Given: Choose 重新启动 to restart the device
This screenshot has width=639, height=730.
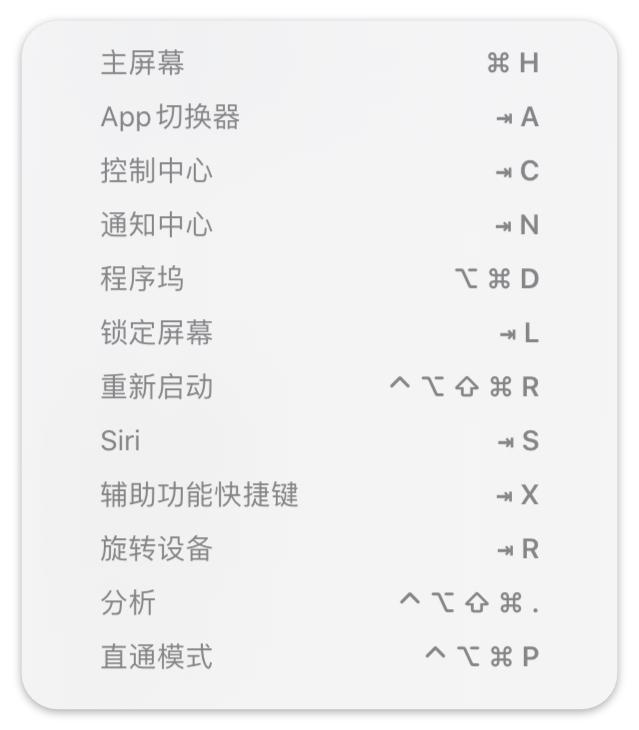Looking at the screenshot, I should click(157, 387).
